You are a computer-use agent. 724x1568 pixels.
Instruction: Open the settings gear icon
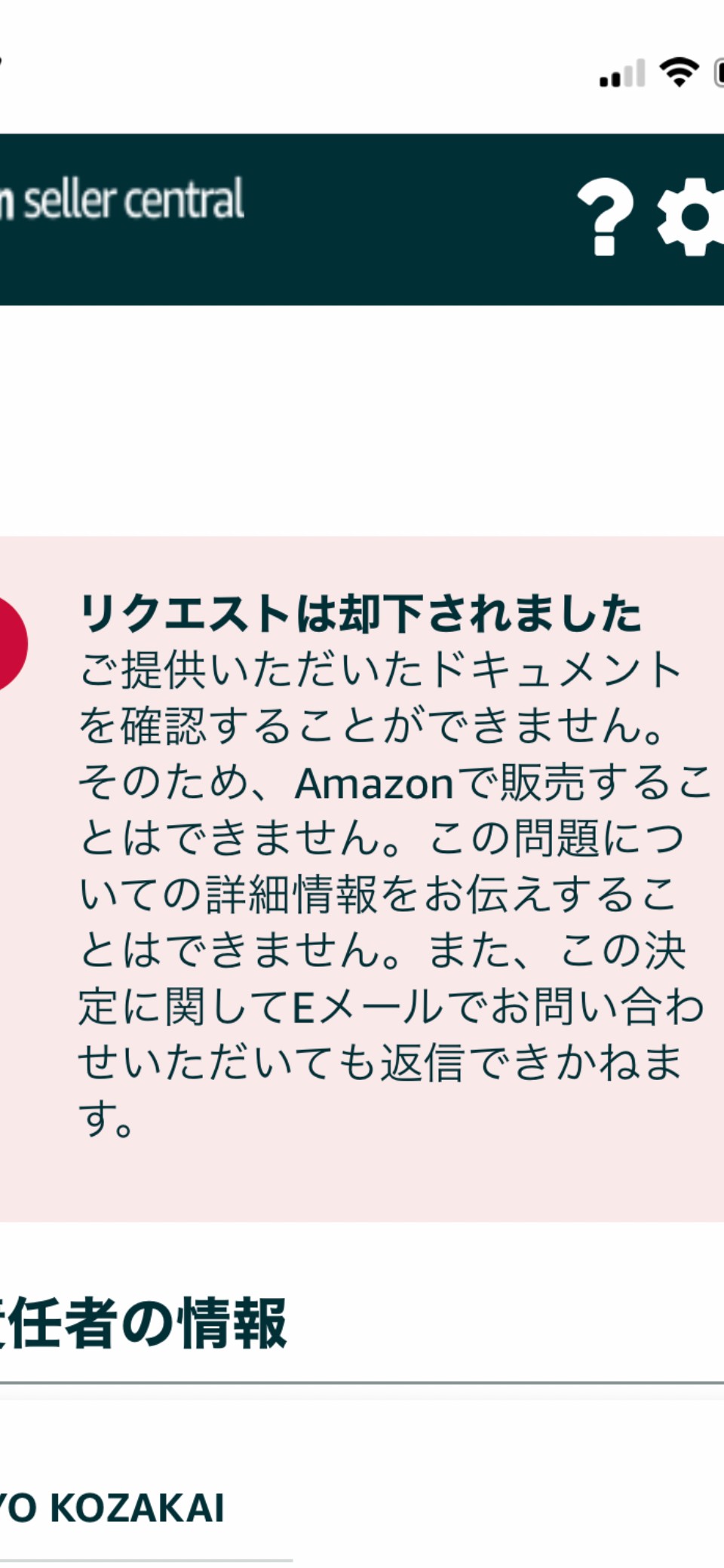click(x=691, y=217)
